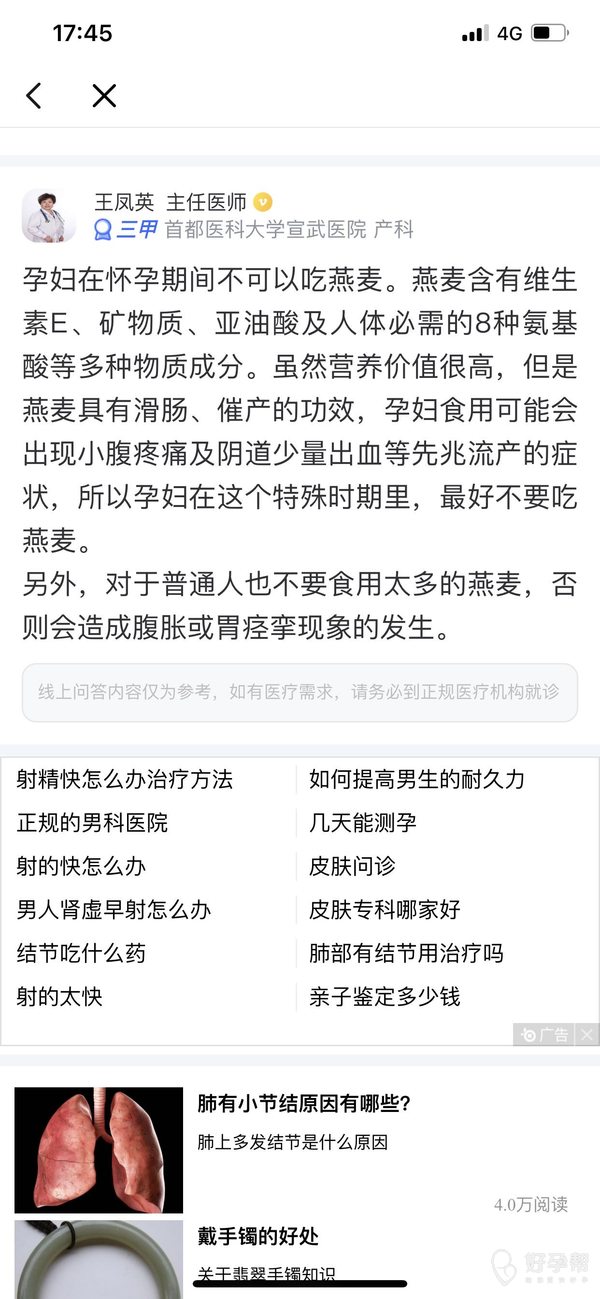
Task: Open the article 肺有小节结原因有哪些?
Action: coord(305,1104)
